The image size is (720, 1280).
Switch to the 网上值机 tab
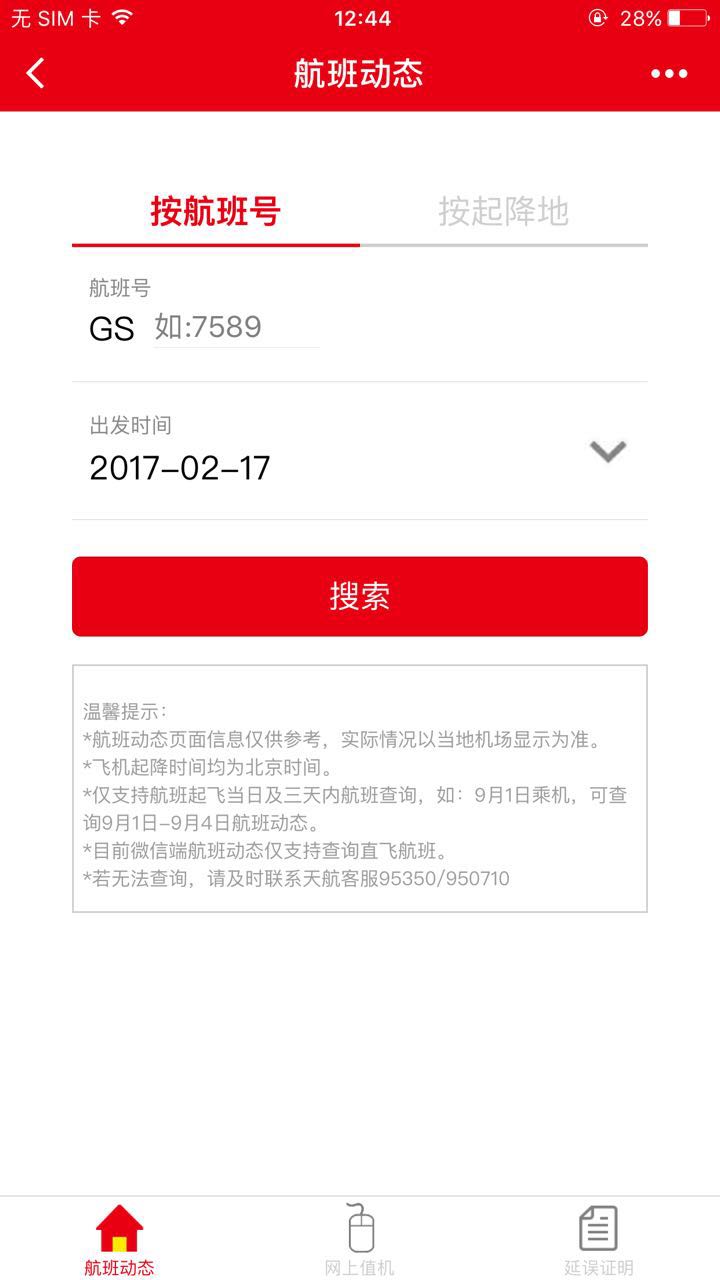360,1240
